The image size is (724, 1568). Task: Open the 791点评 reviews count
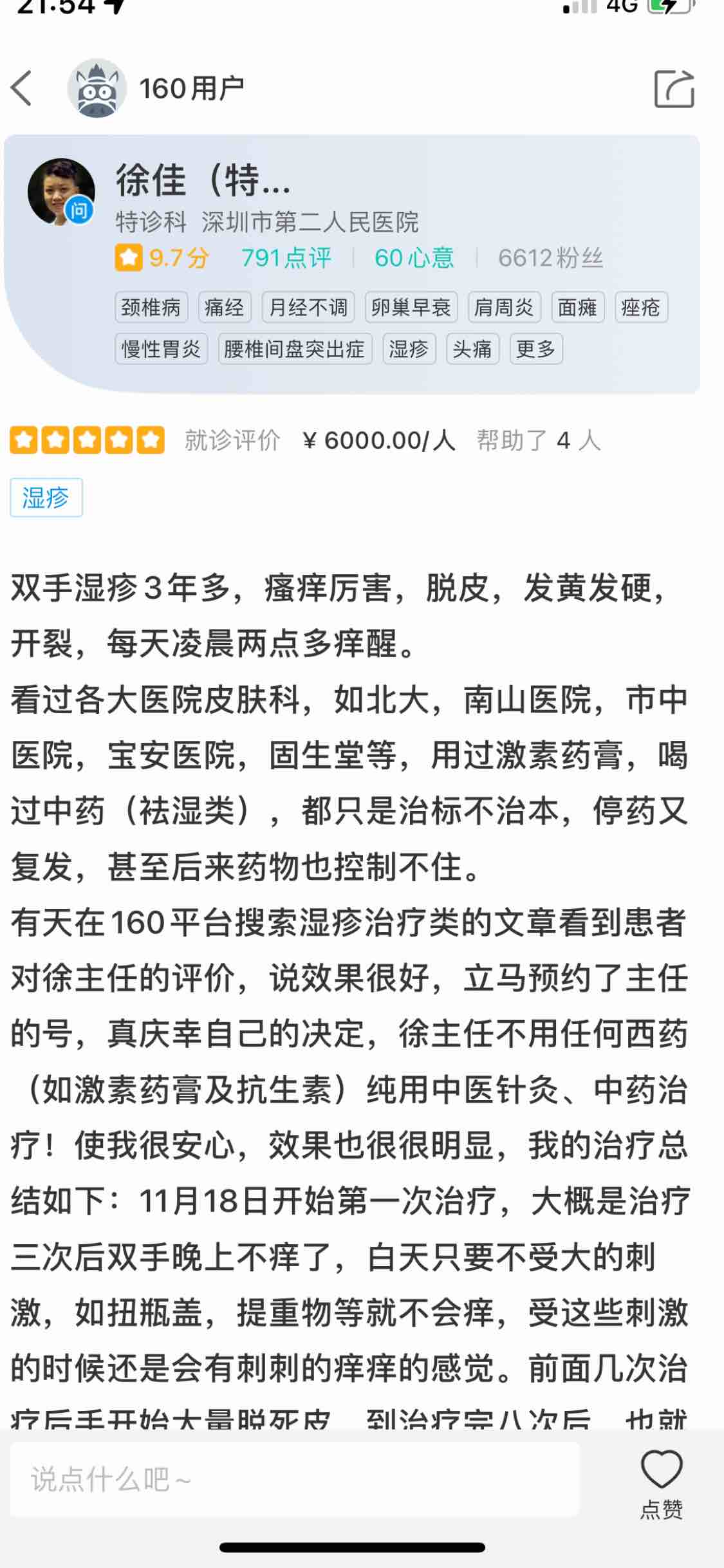coord(286,258)
